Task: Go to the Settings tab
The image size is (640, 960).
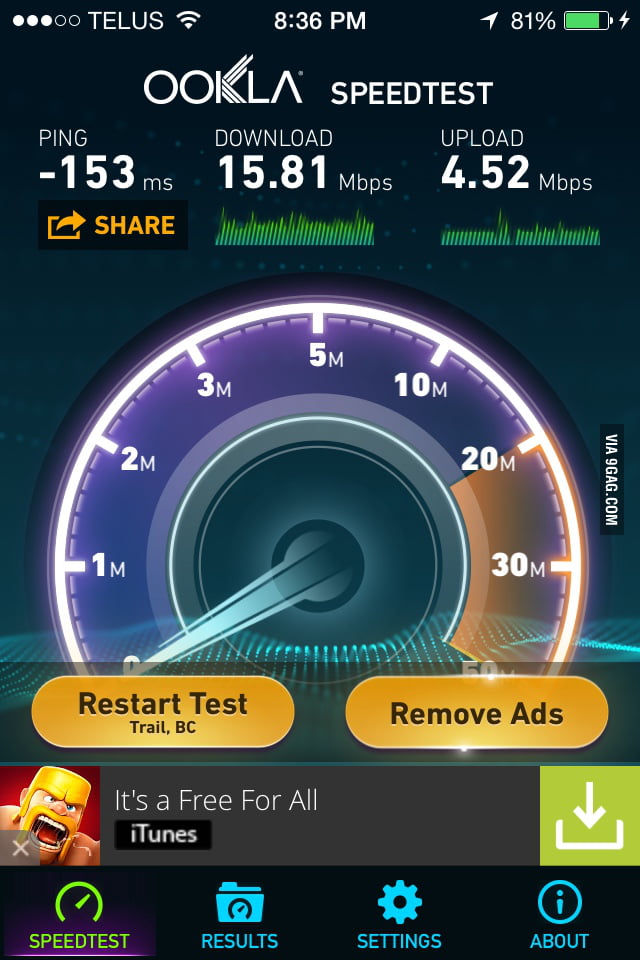Action: 399,915
